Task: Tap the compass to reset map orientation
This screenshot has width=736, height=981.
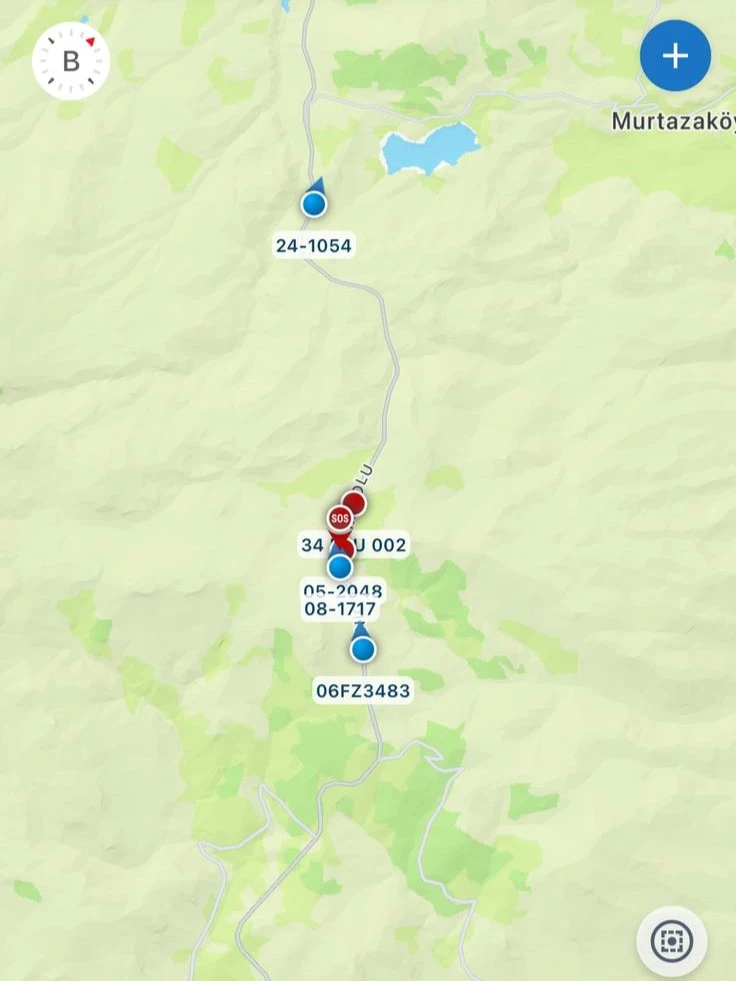Action: pos(71,61)
